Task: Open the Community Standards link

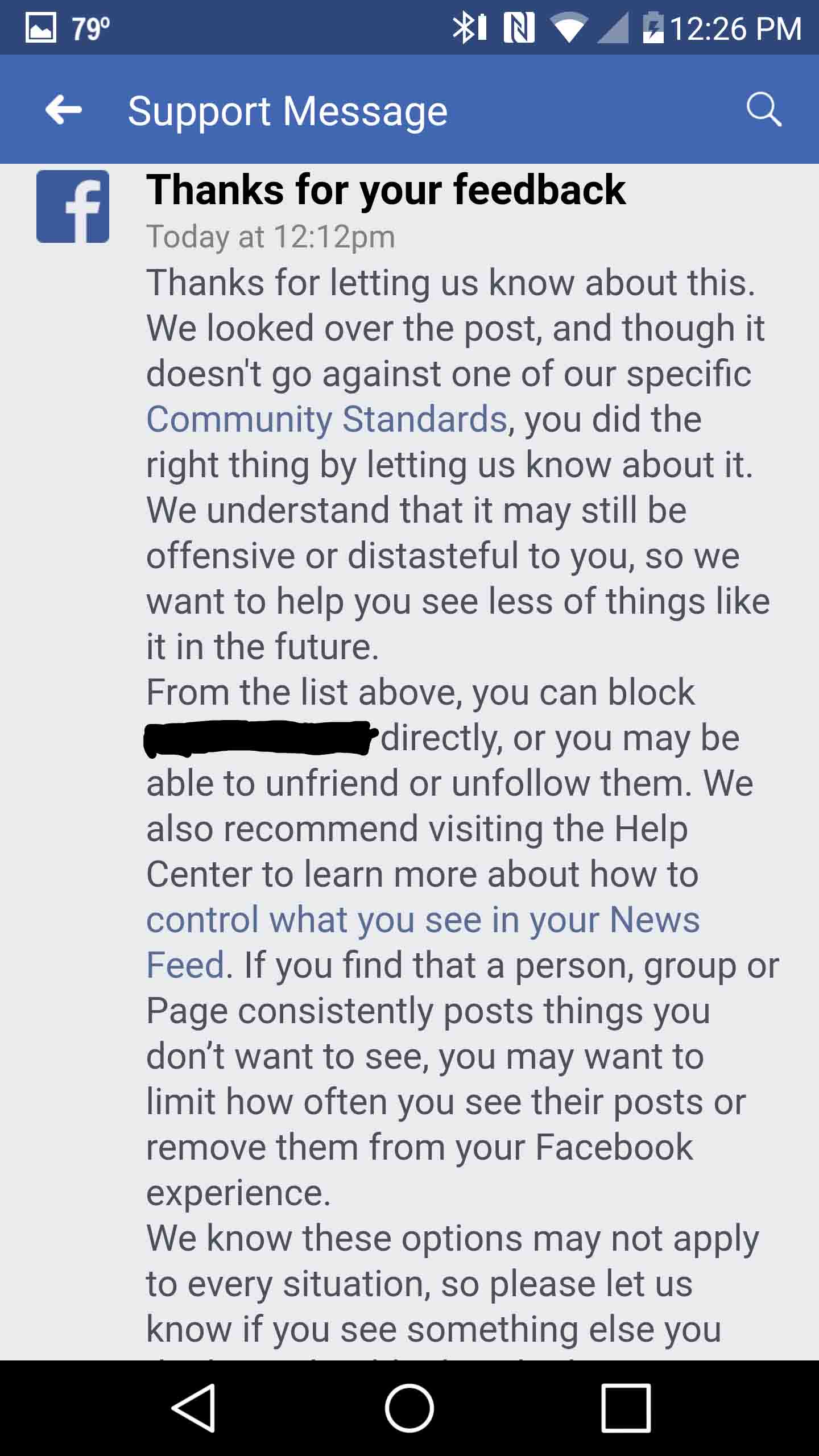Action: 326,420
